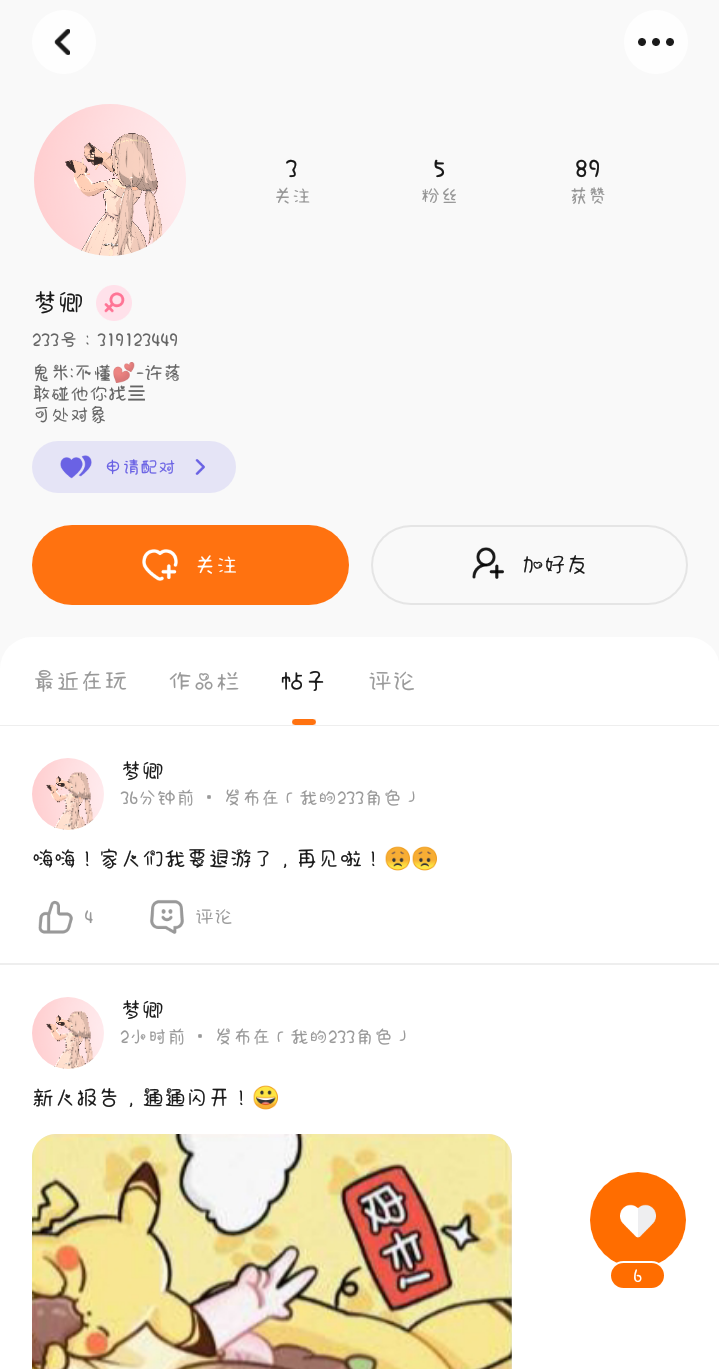Select the 帖子 tab
Image resolution: width=719 pixels, height=1369 pixels.
point(303,682)
